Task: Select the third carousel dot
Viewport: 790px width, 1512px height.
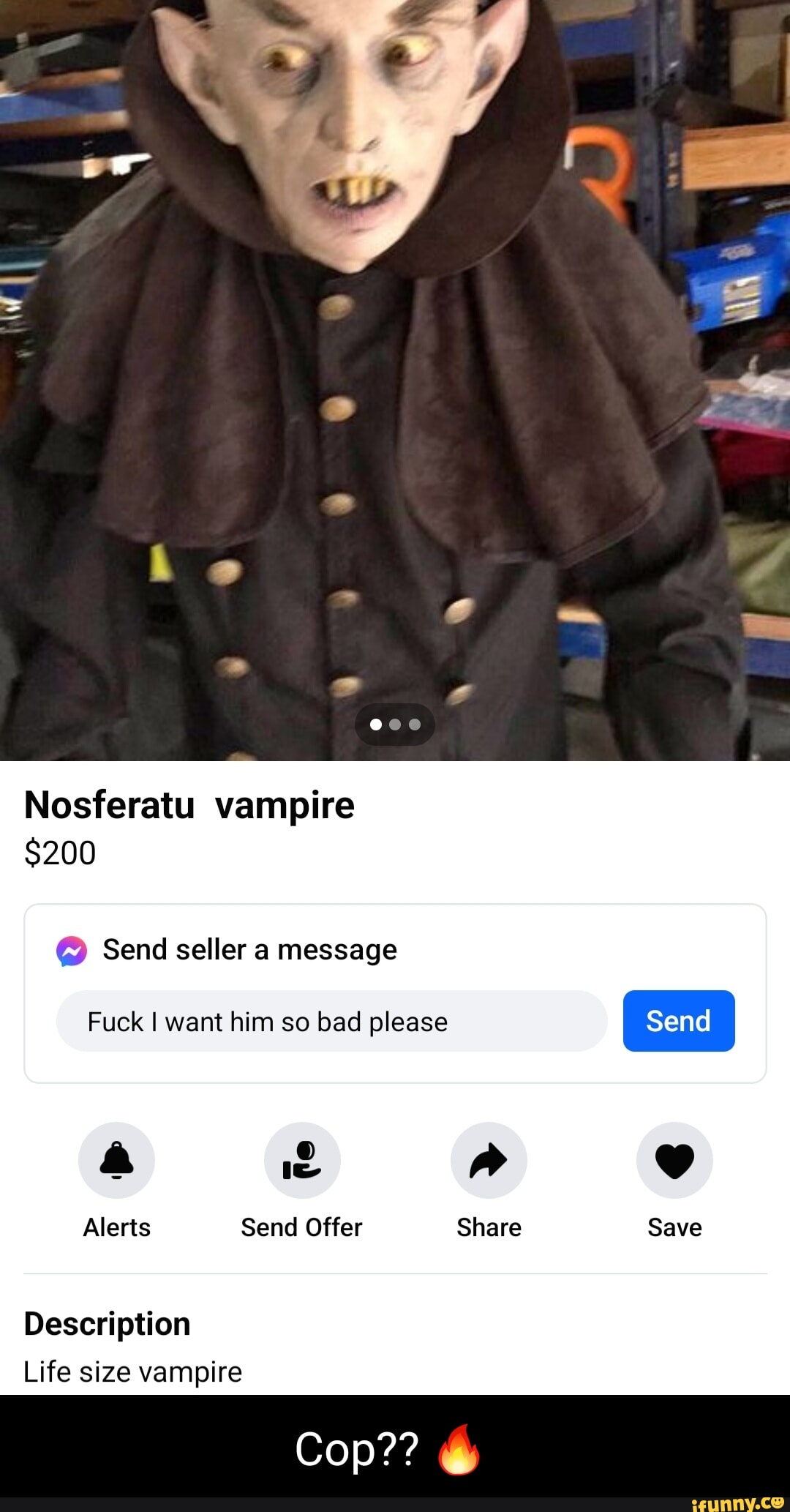Action: point(415,724)
